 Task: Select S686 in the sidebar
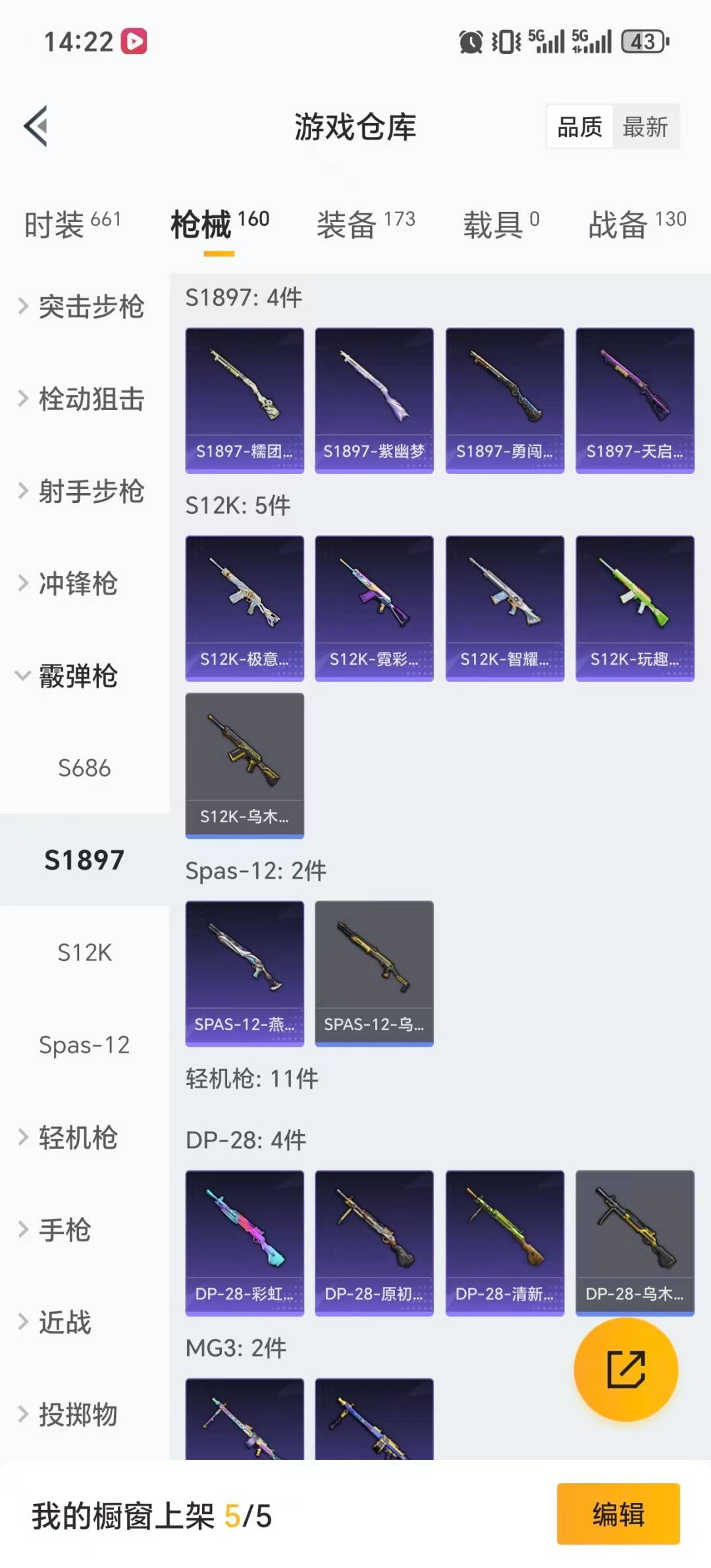(84, 768)
